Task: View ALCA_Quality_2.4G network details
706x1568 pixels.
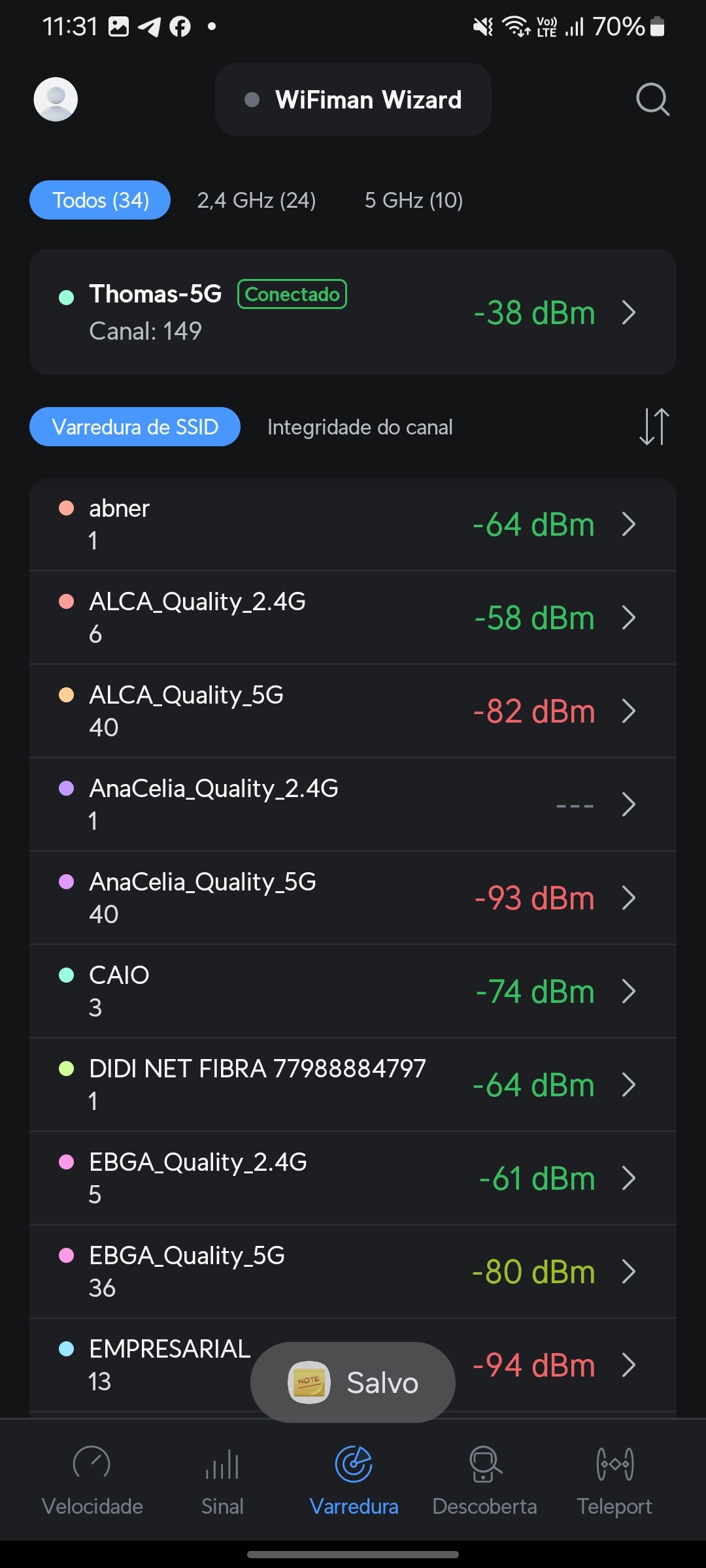Action: pyautogui.click(x=353, y=618)
